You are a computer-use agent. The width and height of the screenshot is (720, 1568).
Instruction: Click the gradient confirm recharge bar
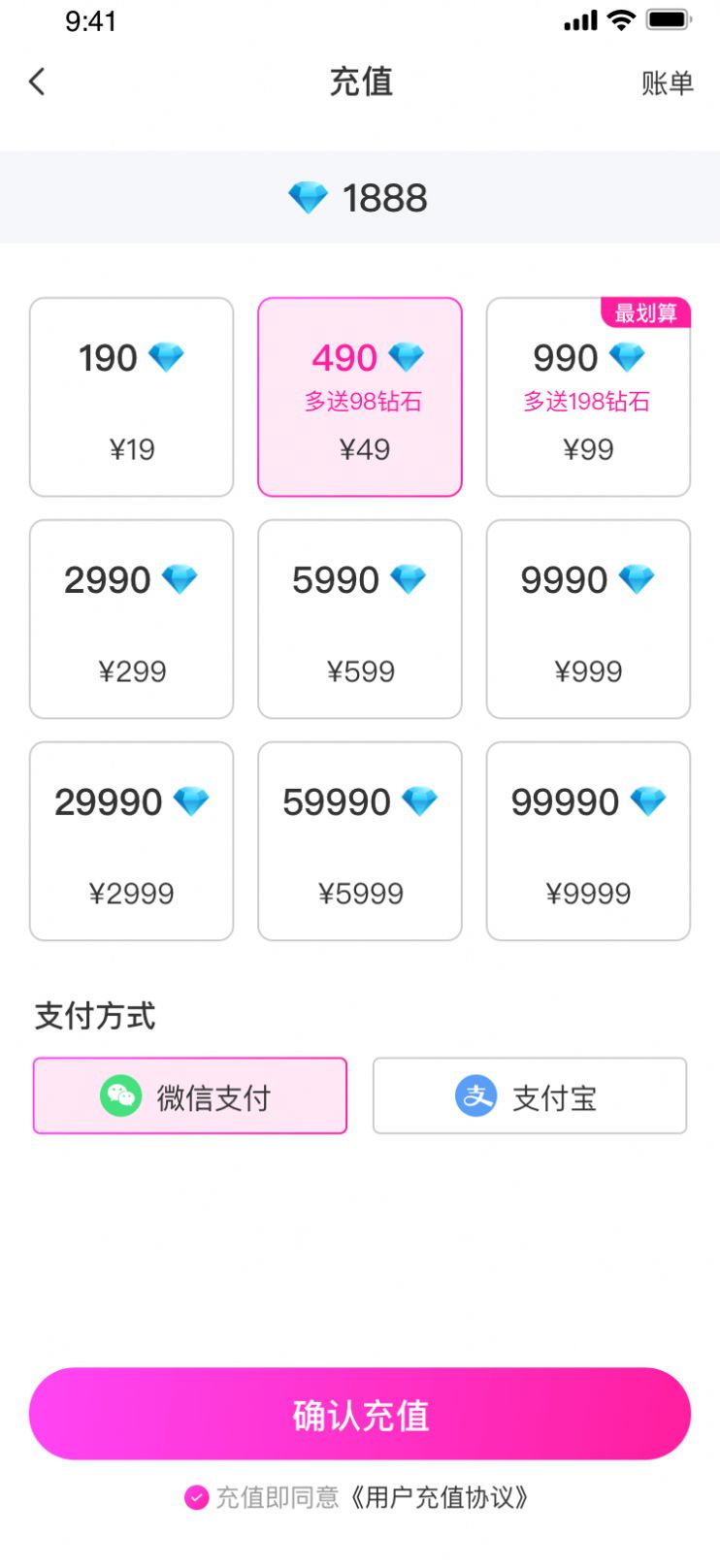pos(360,1415)
